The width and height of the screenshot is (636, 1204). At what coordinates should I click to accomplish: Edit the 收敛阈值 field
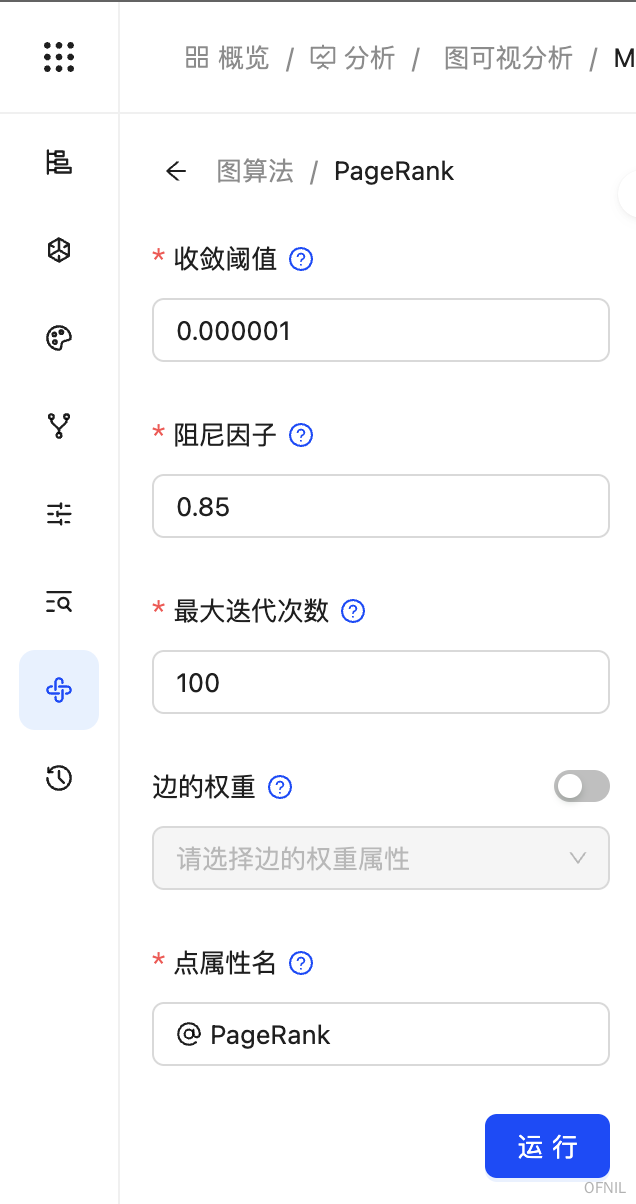[381, 330]
